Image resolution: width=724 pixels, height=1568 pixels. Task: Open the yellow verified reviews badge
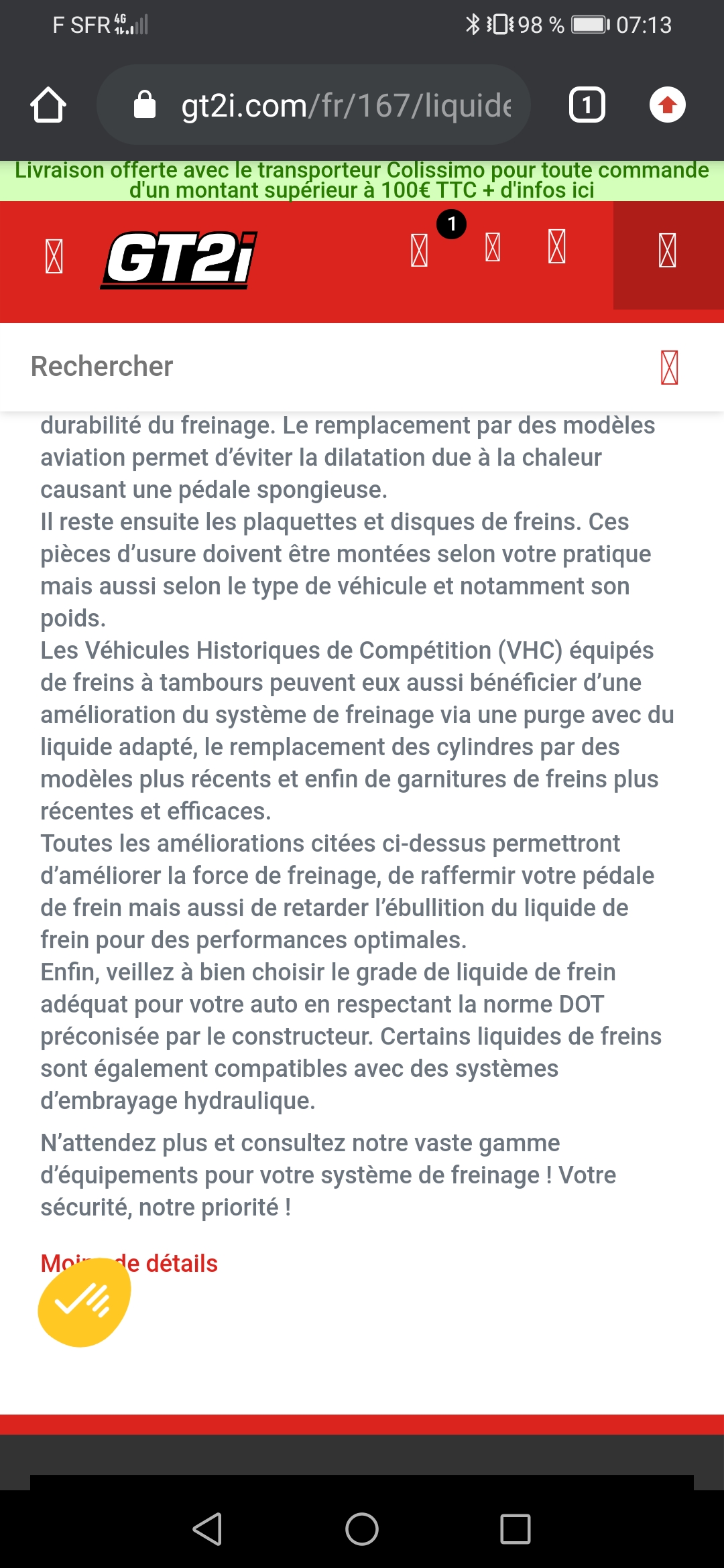(x=84, y=1302)
